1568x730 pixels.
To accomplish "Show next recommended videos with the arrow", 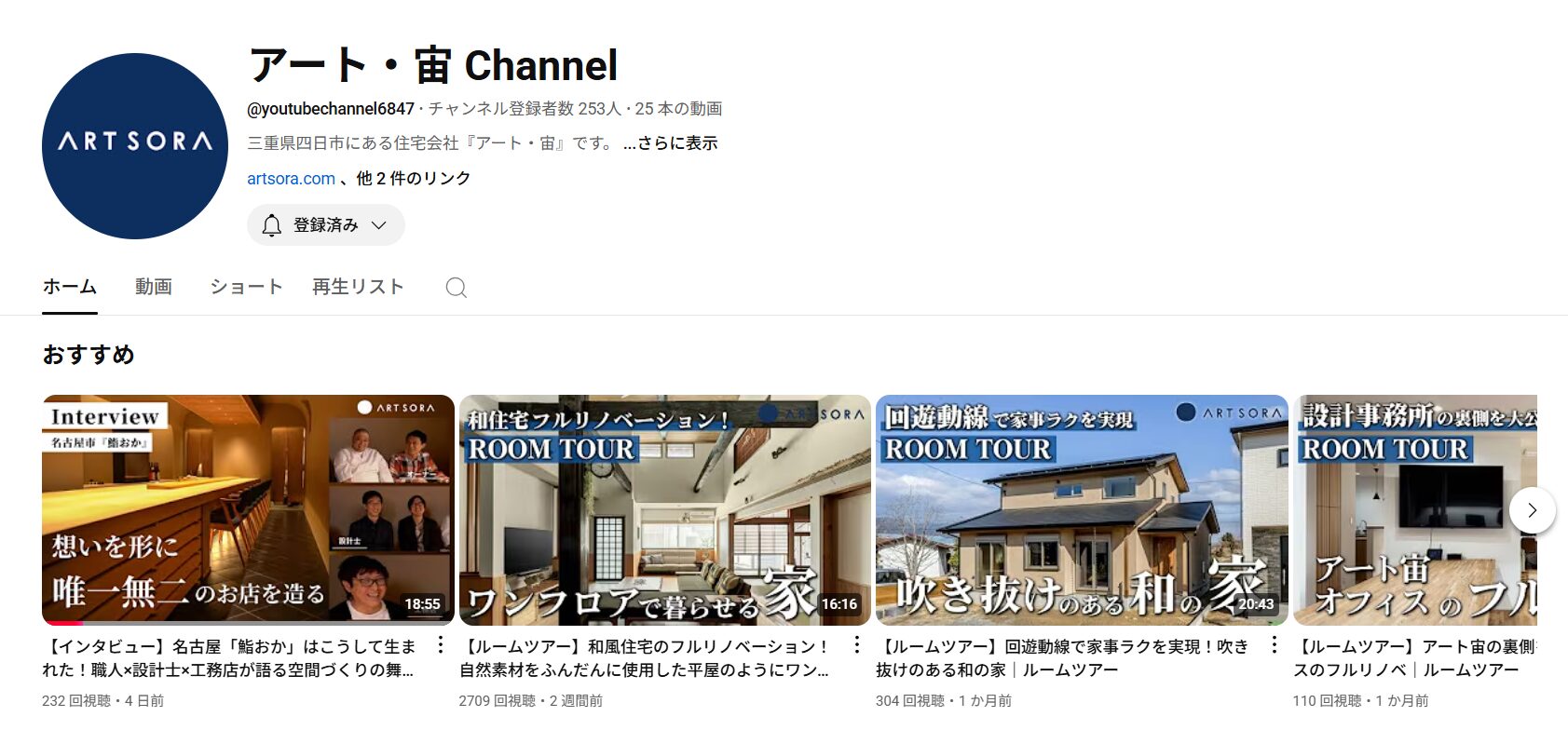I will pyautogui.click(x=1532, y=510).
